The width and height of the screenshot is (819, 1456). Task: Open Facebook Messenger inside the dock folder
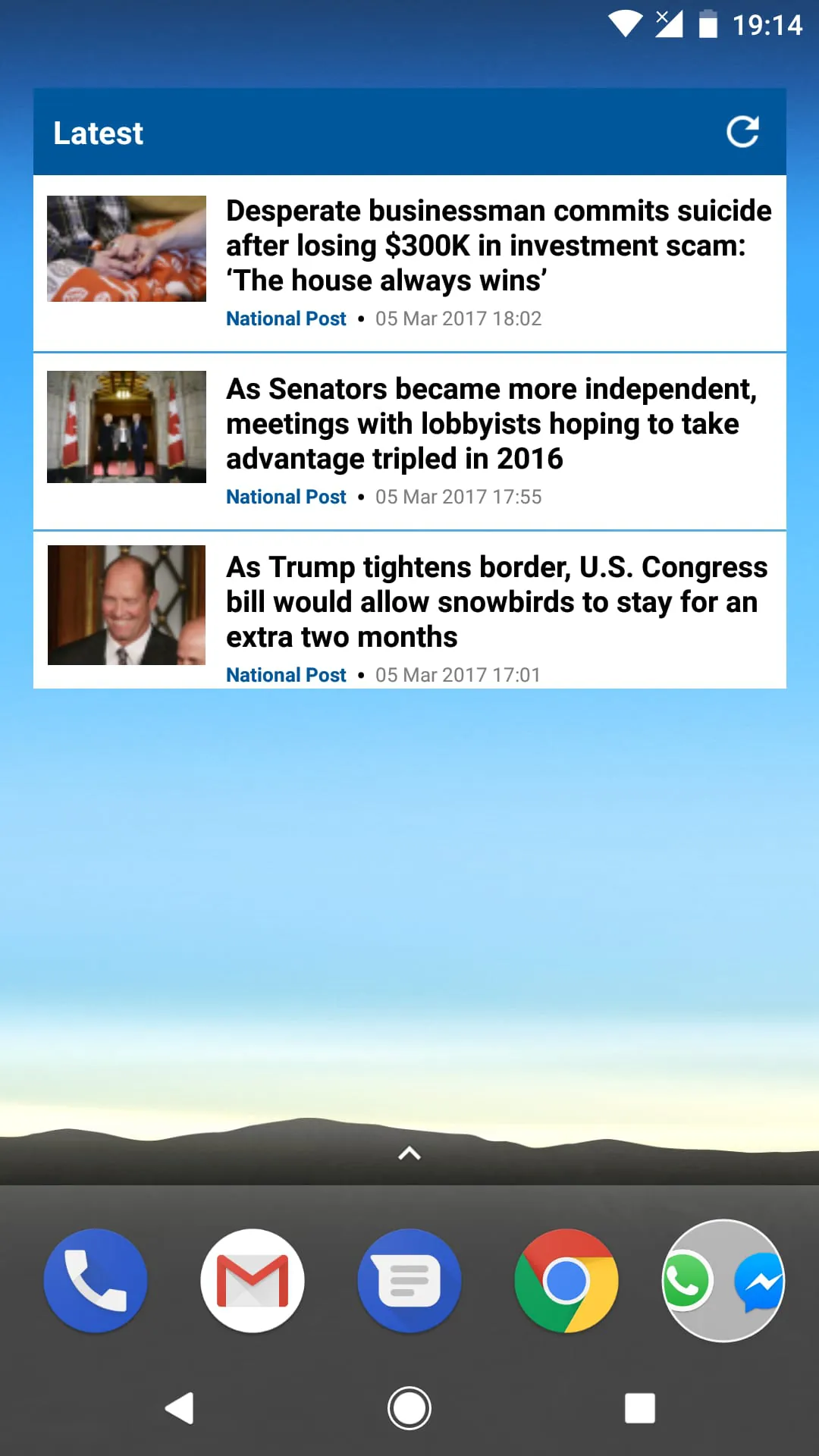point(761,1282)
